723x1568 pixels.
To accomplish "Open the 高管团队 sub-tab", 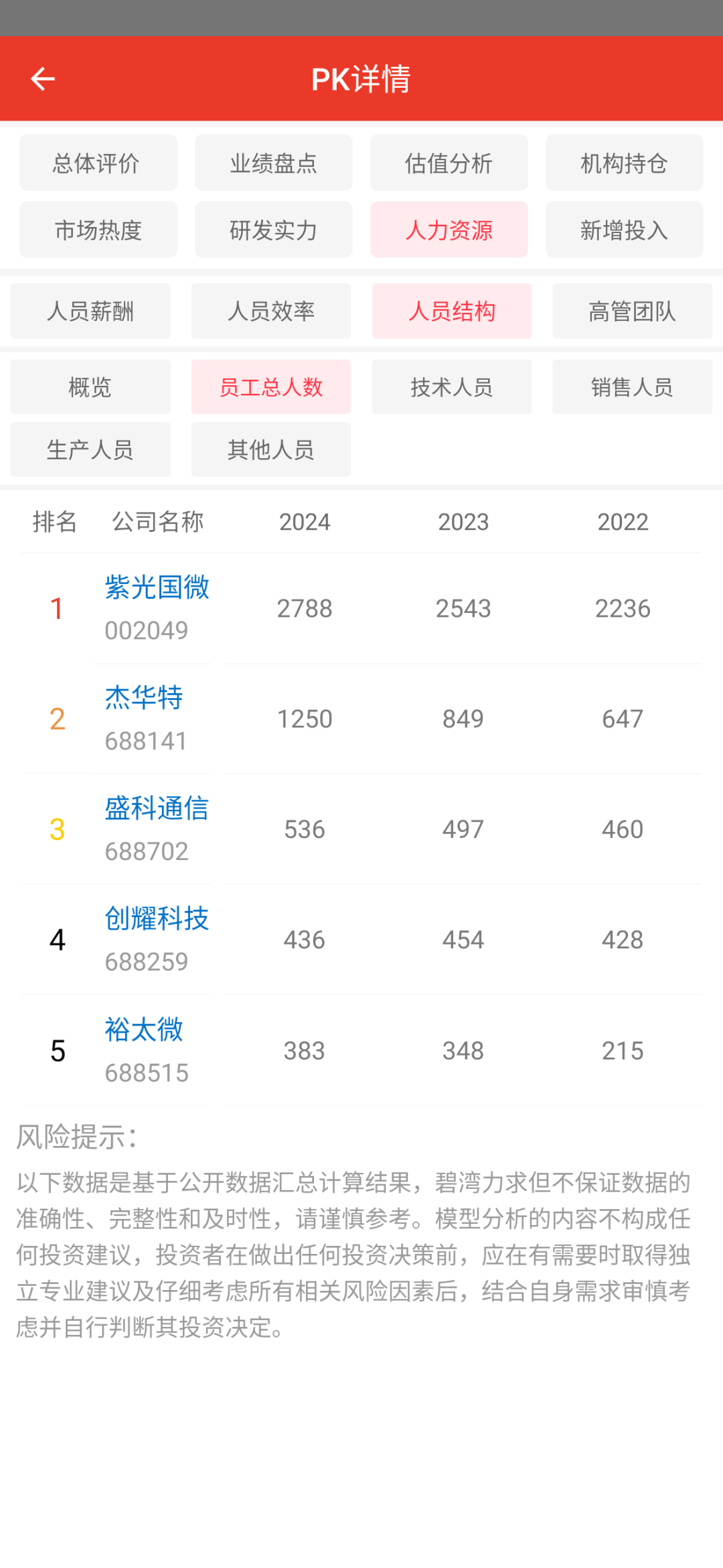I will [x=632, y=311].
